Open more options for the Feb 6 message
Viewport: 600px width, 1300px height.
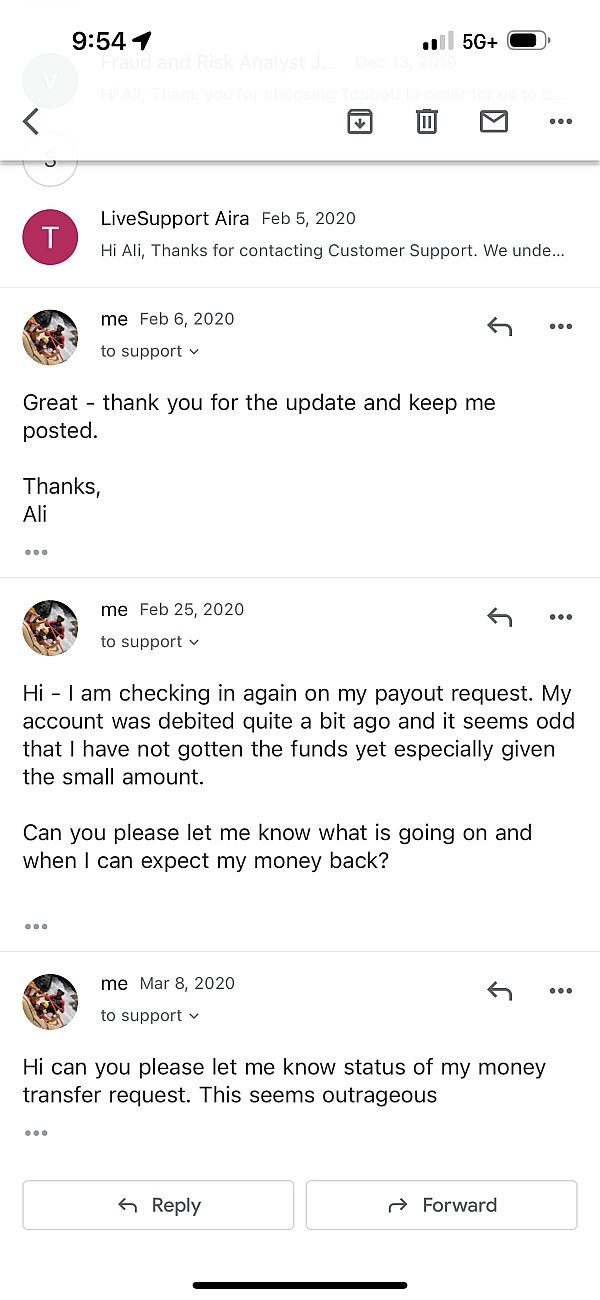561,327
